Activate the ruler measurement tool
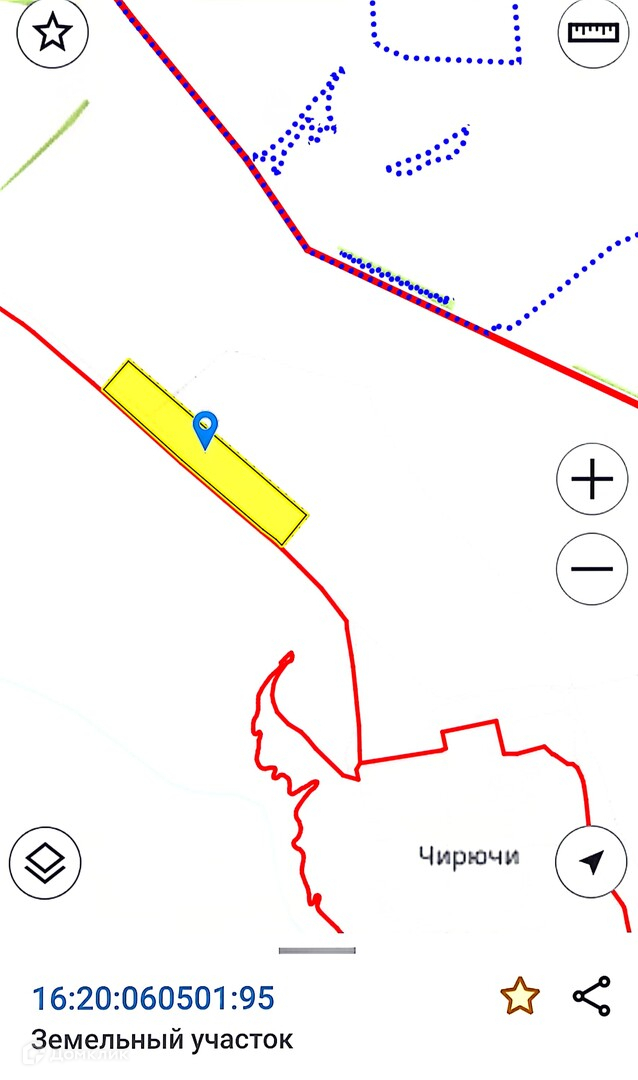The image size is (638, 1080). (x=593, y=32)
